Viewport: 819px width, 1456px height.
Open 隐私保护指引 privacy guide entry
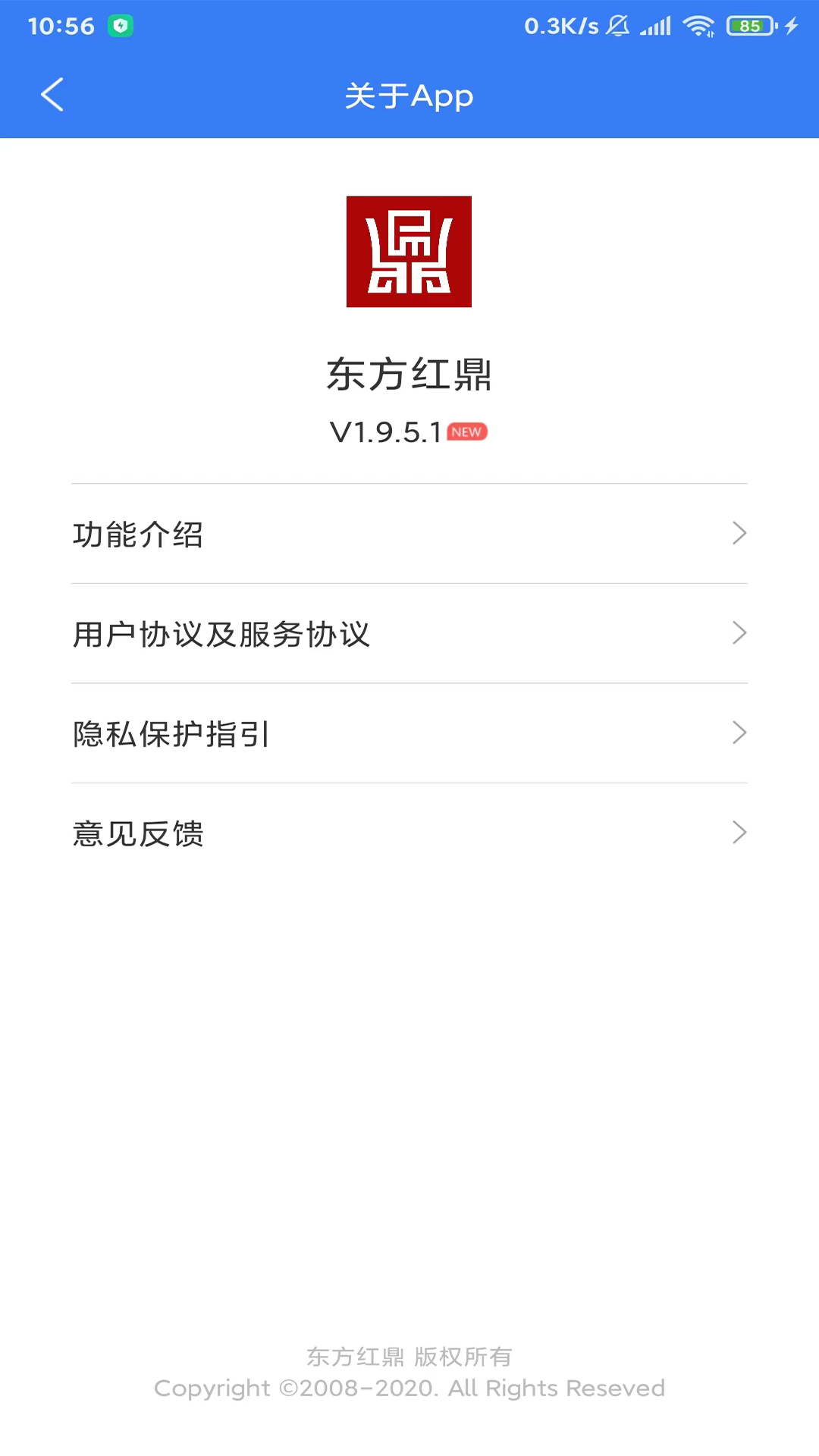tap(171, 734)
